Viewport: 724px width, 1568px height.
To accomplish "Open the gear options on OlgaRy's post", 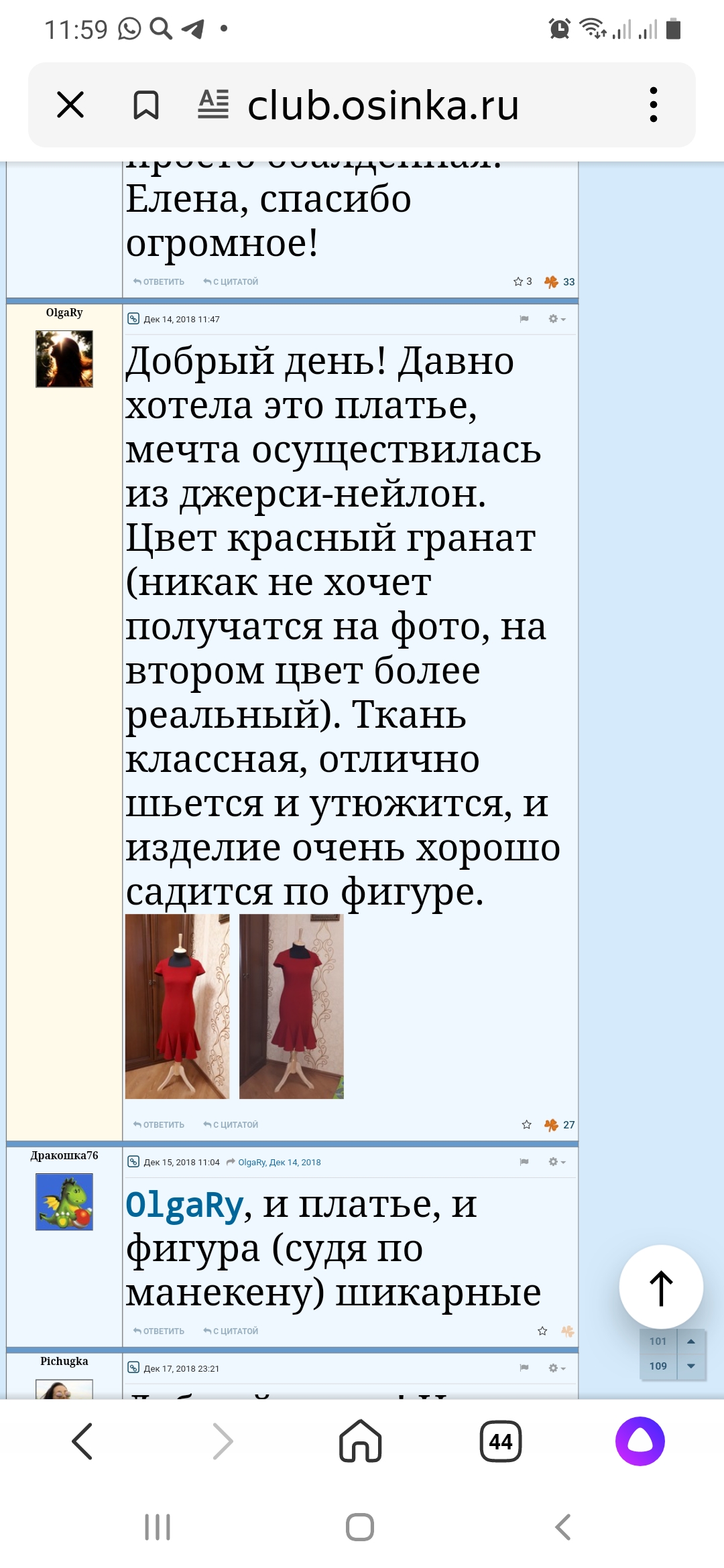I will click(x=557, y=319).
